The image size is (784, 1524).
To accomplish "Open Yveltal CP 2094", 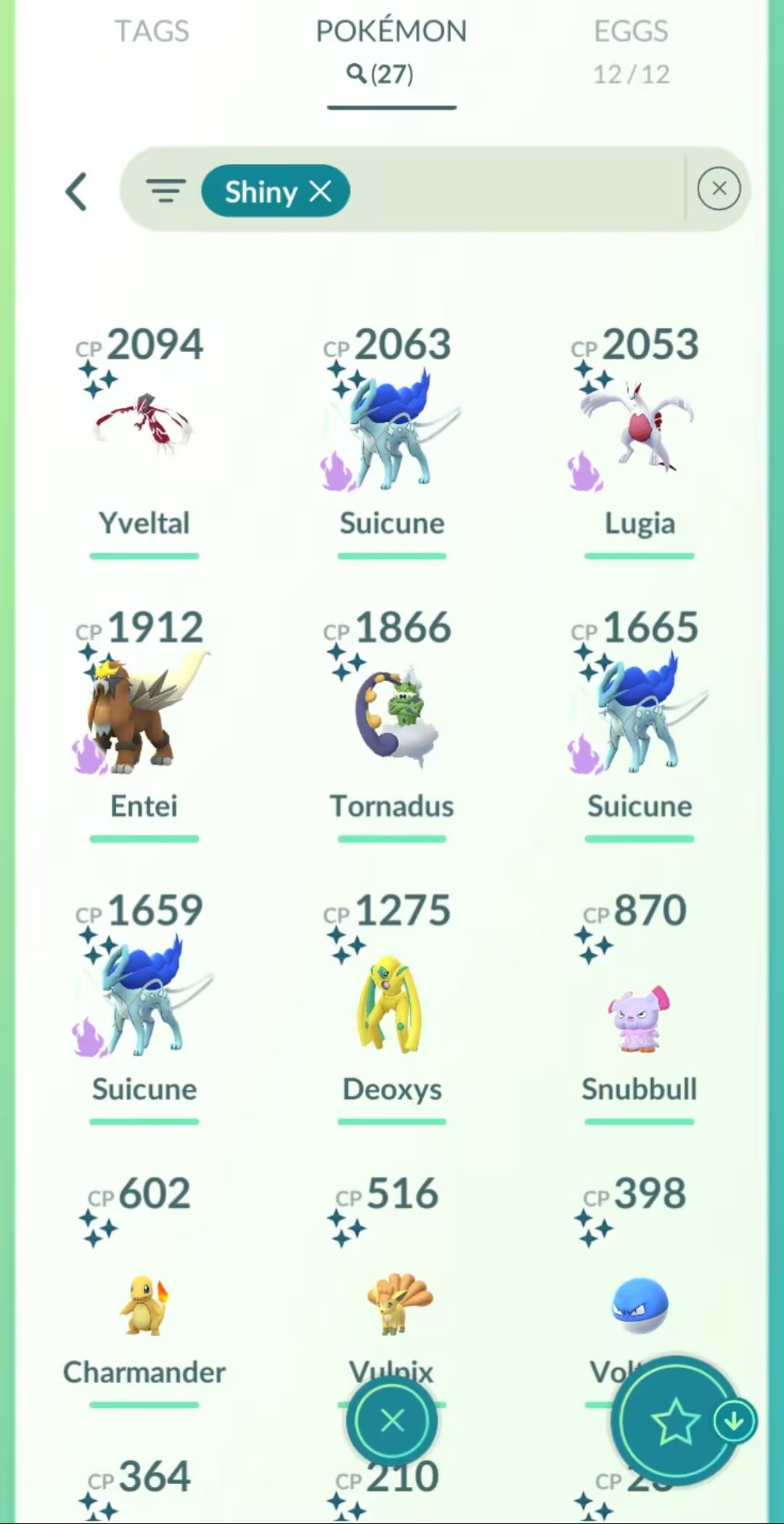I will click(x=144, y=428).
